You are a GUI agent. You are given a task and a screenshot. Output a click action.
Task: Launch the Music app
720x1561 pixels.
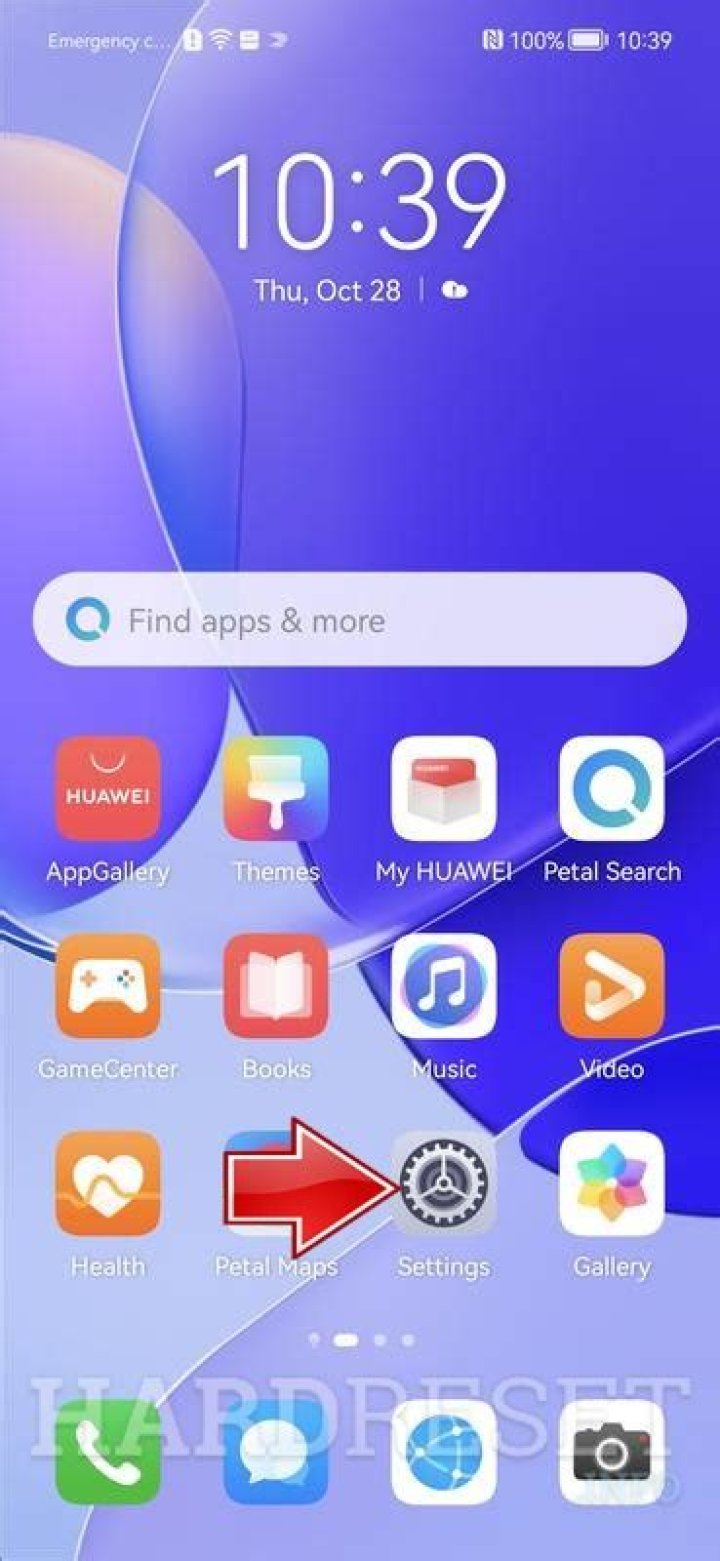[444, 986]
